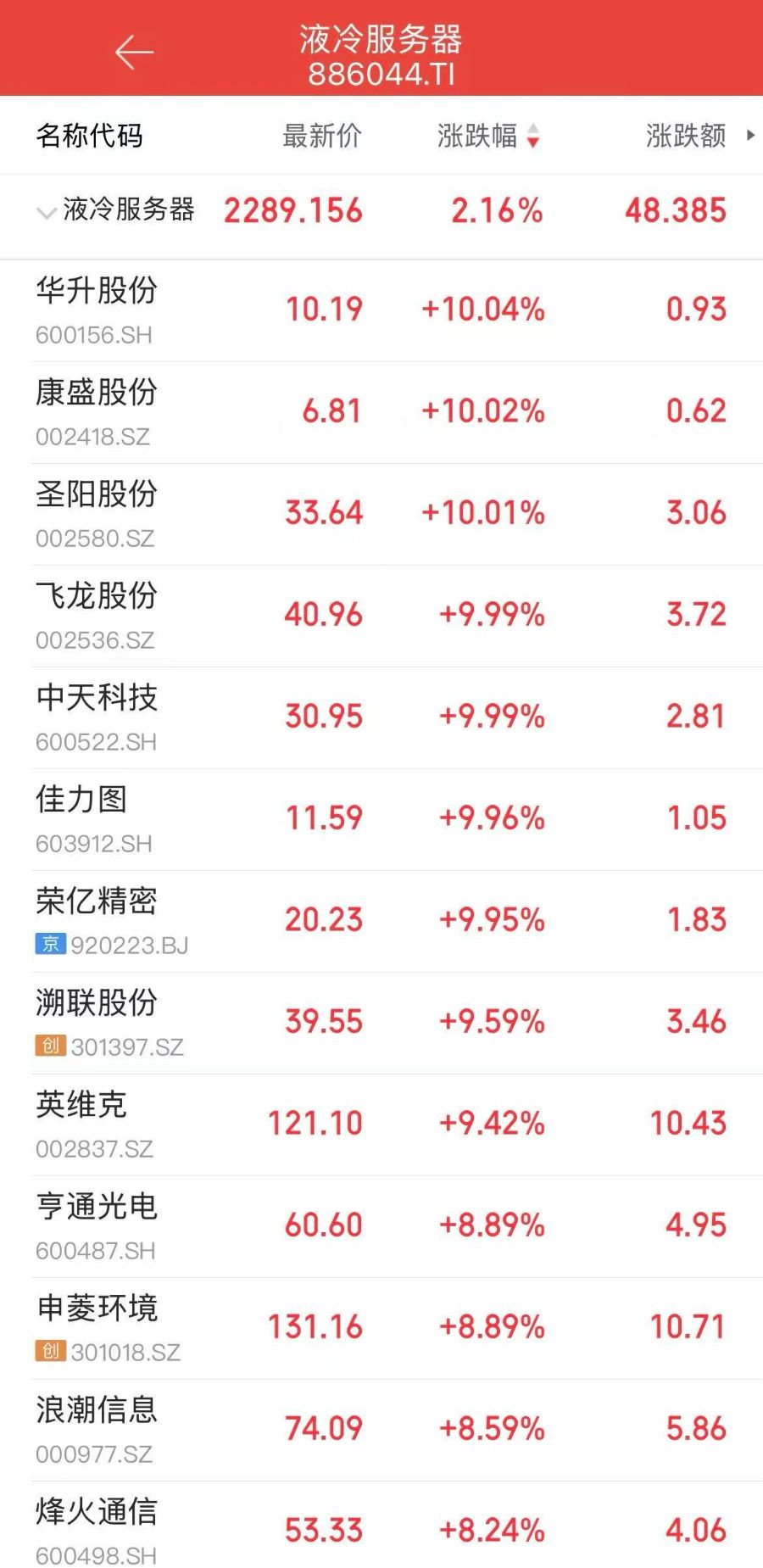Sort the list by 涨跌额
763x1568 pixels.
click(x=686, y=136)
